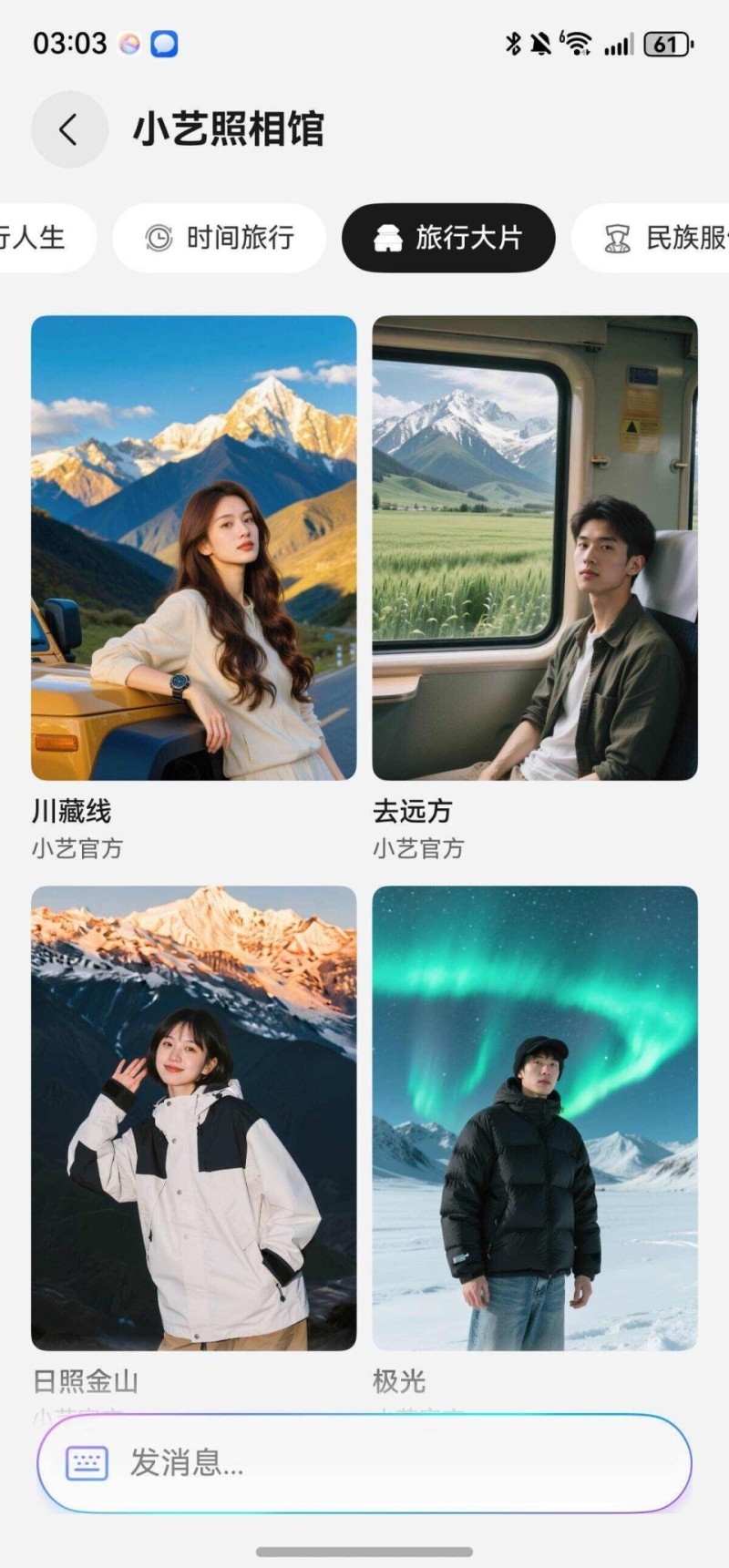Open the 川藏线 photo template
Viewport: 729px width, 1568px height.
[x=193, y=548]
